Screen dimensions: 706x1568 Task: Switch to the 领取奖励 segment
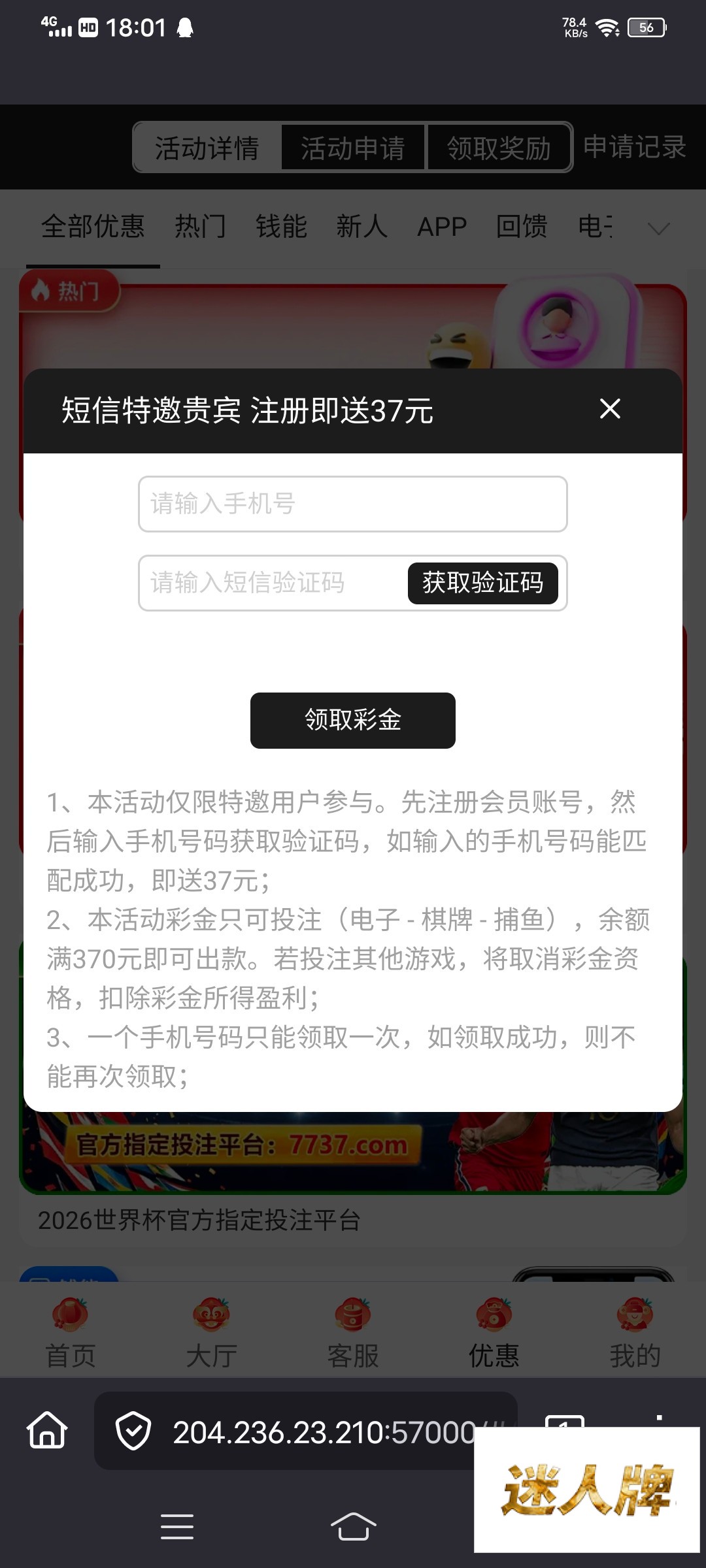pyautogui.click(x=499, y=148)
